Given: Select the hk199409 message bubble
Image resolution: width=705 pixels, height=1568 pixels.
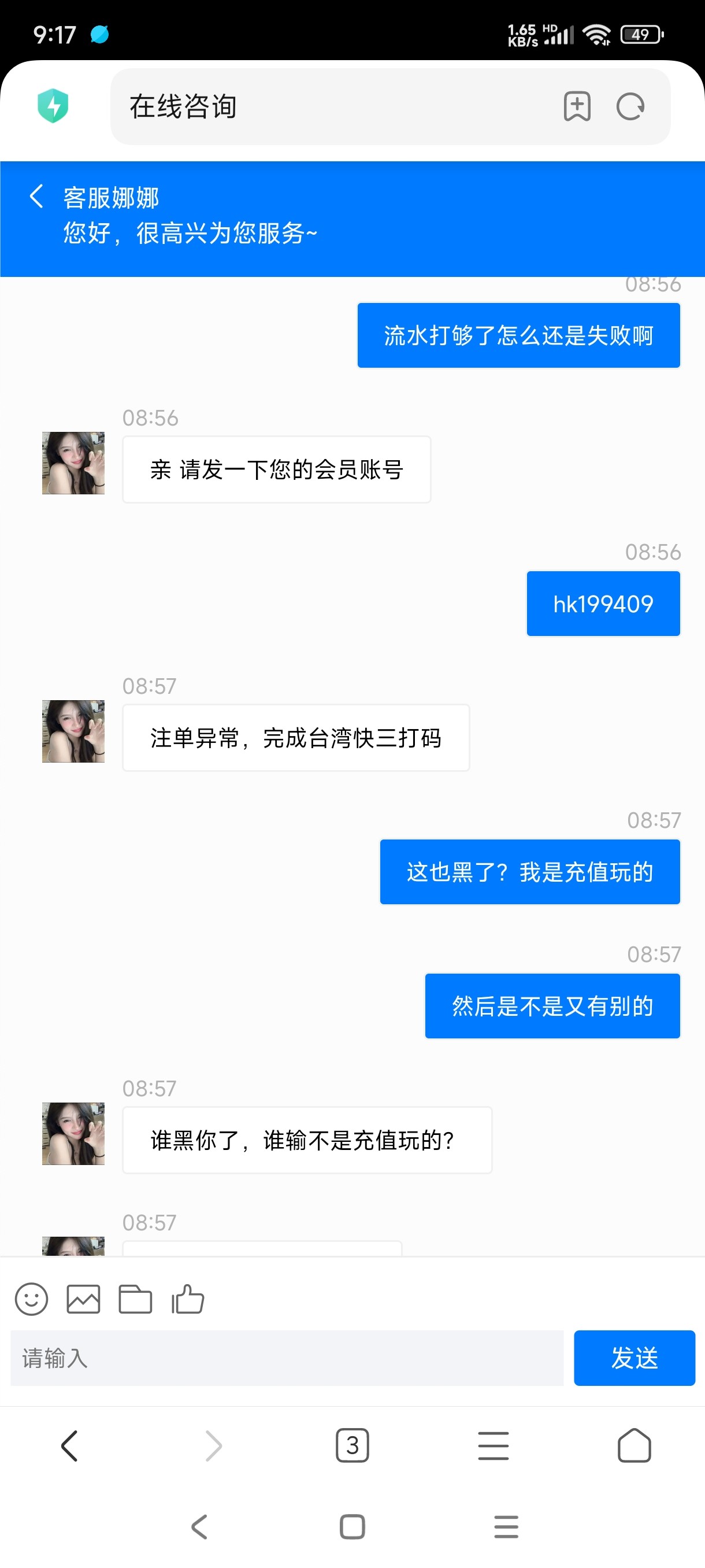Looking at the screenshot, I should click(x=603, y=603).
